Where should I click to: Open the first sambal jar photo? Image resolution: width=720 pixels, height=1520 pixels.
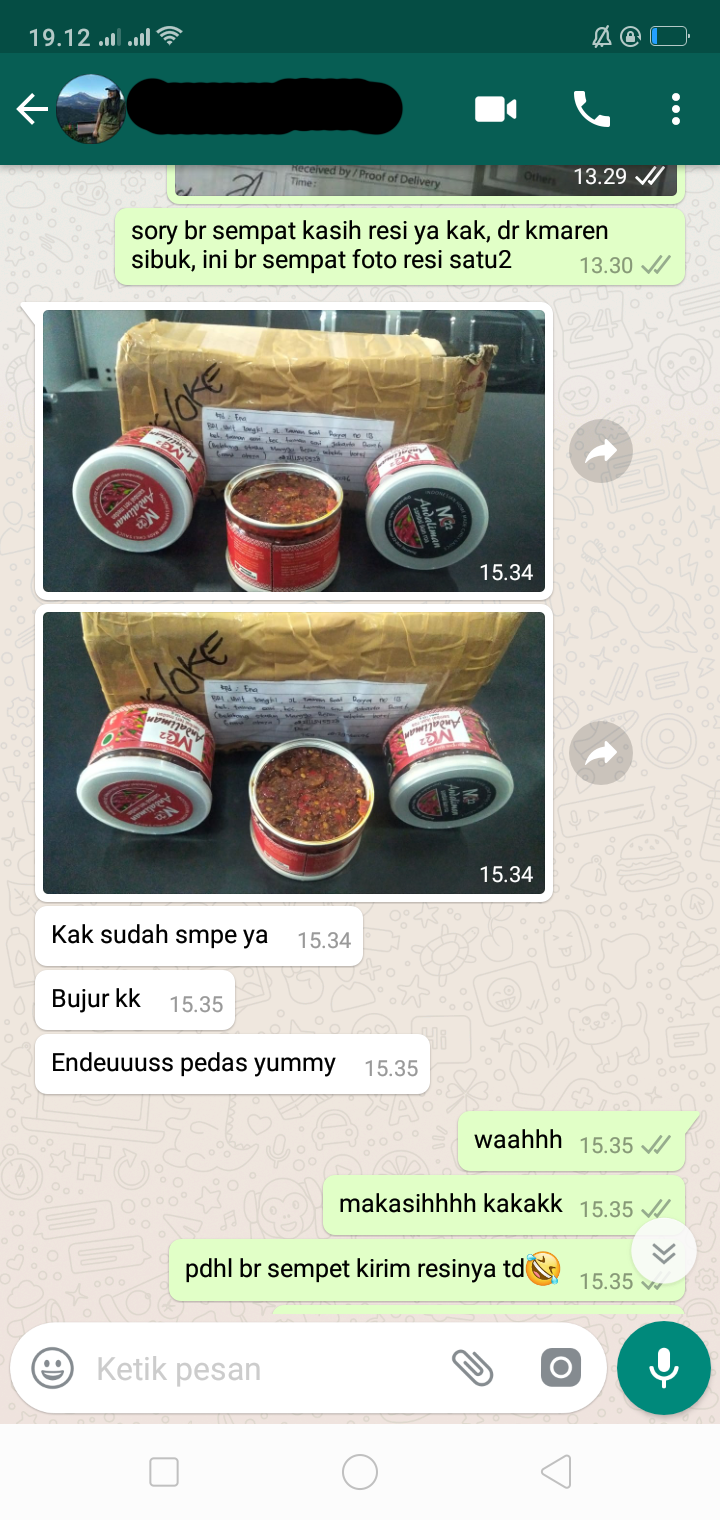pyautogui.click(x=294, y=450)
